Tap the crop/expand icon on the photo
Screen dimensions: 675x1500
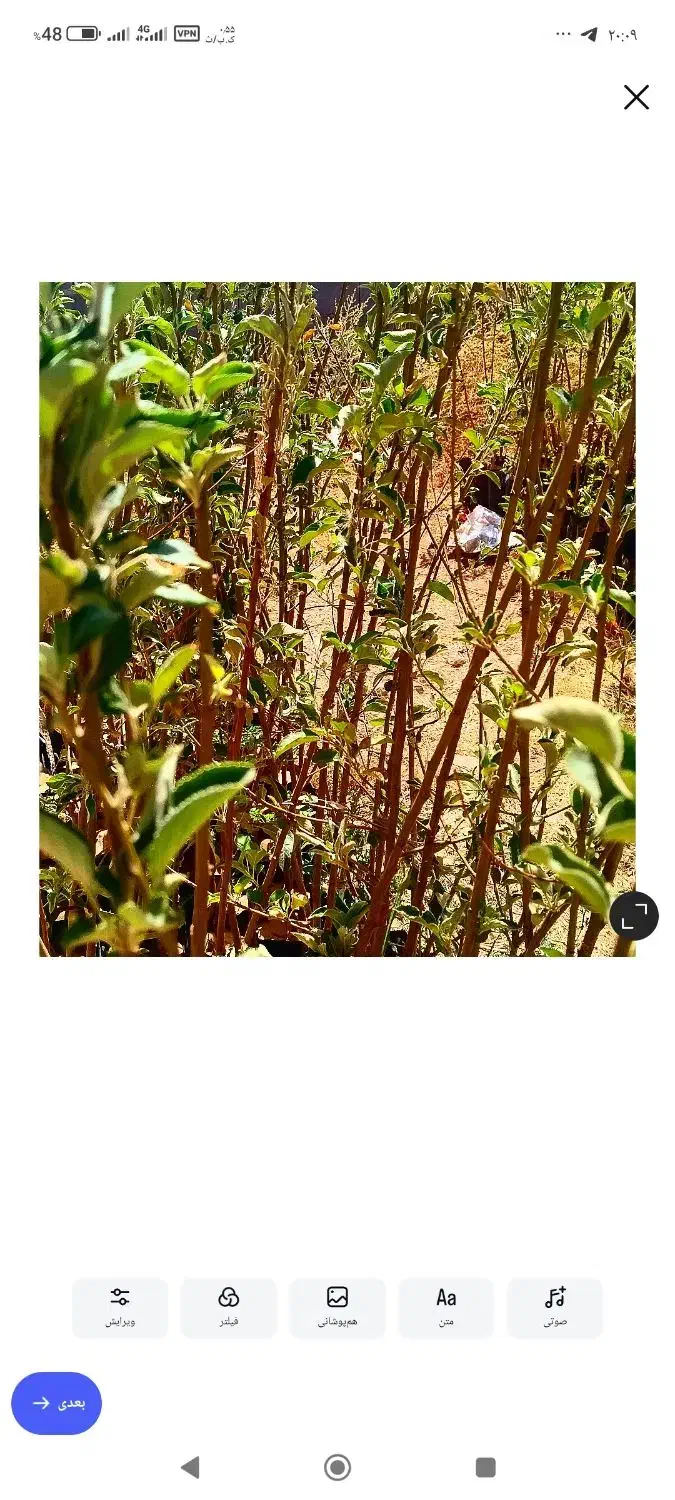click(x=634, y=916)
